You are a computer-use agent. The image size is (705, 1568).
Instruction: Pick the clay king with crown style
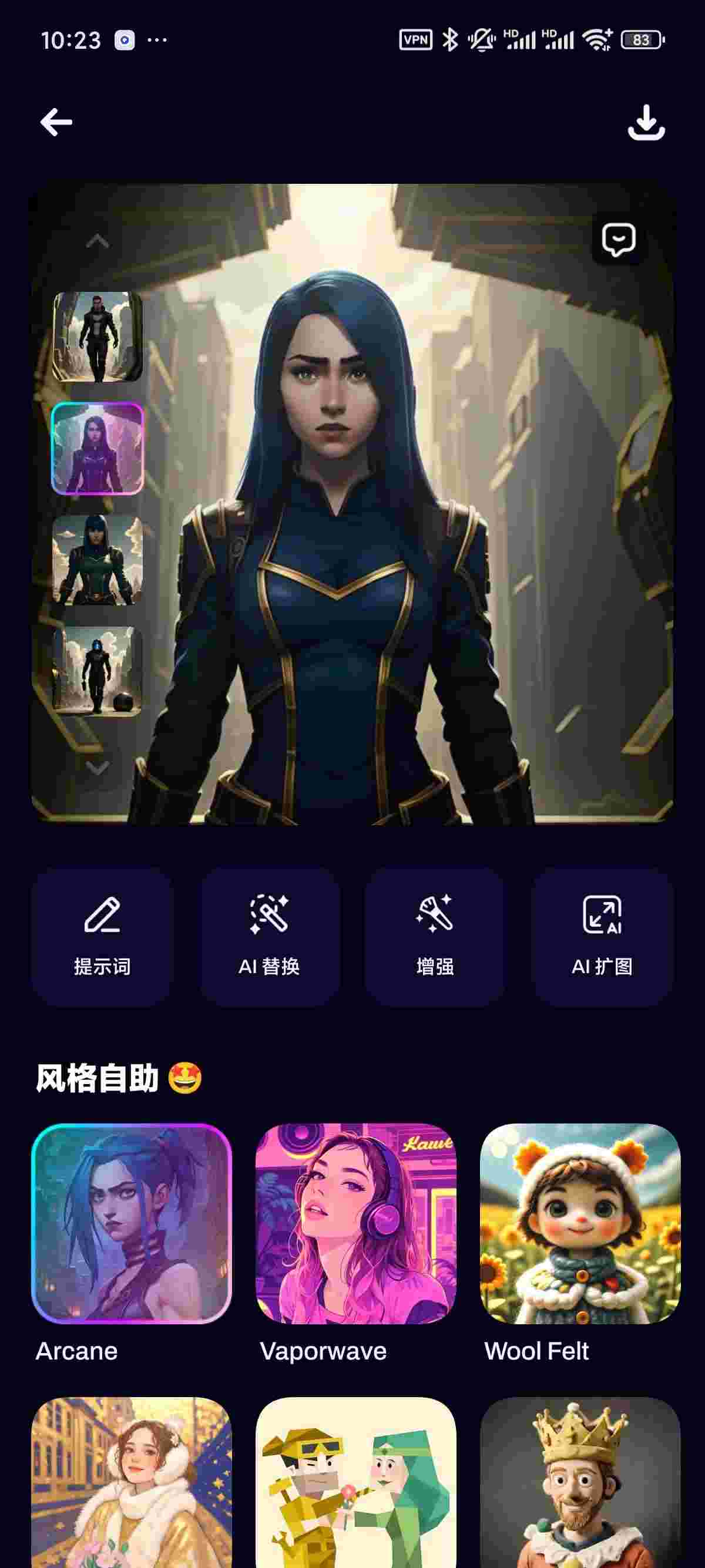(x=580, y=1482)
